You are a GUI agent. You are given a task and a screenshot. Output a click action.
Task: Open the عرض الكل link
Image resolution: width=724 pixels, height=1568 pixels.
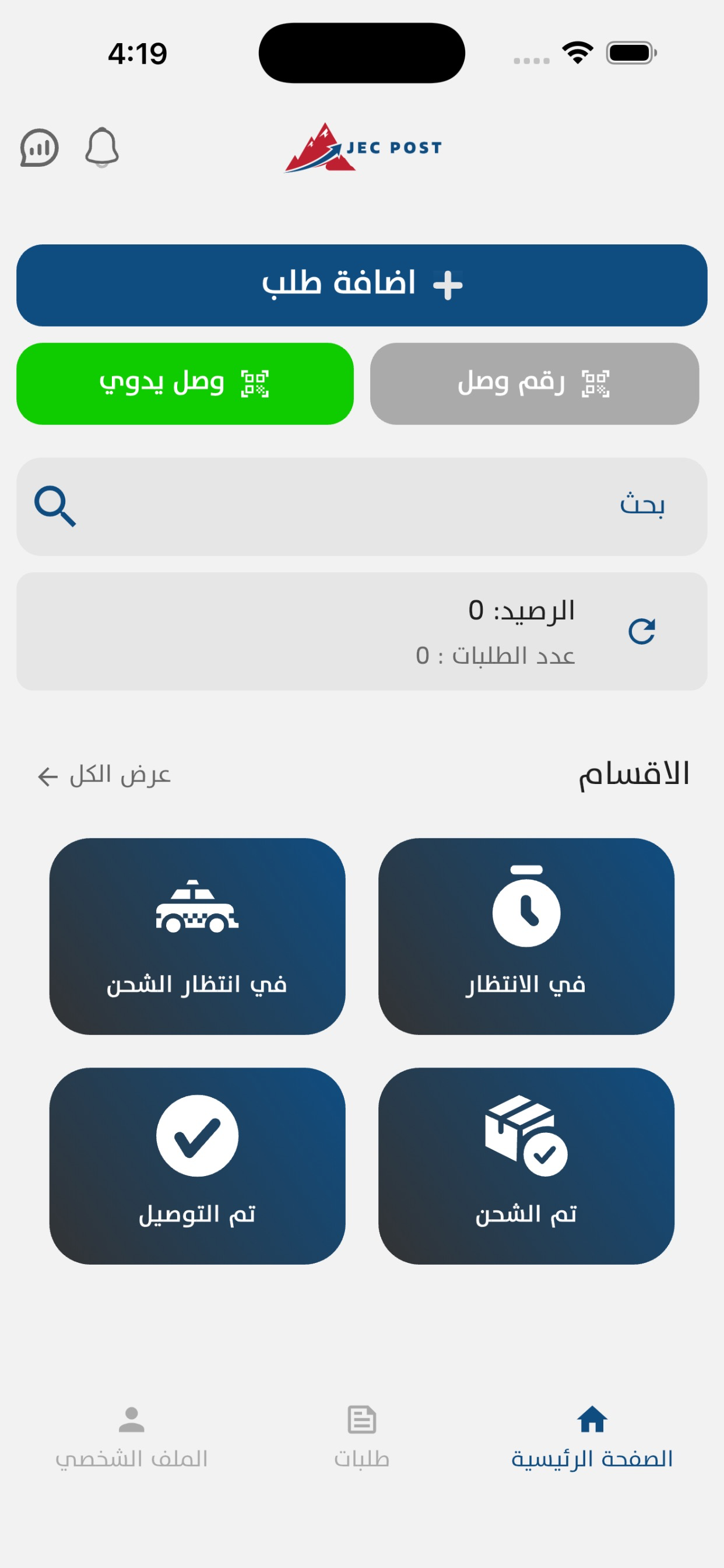coord(104,775)
